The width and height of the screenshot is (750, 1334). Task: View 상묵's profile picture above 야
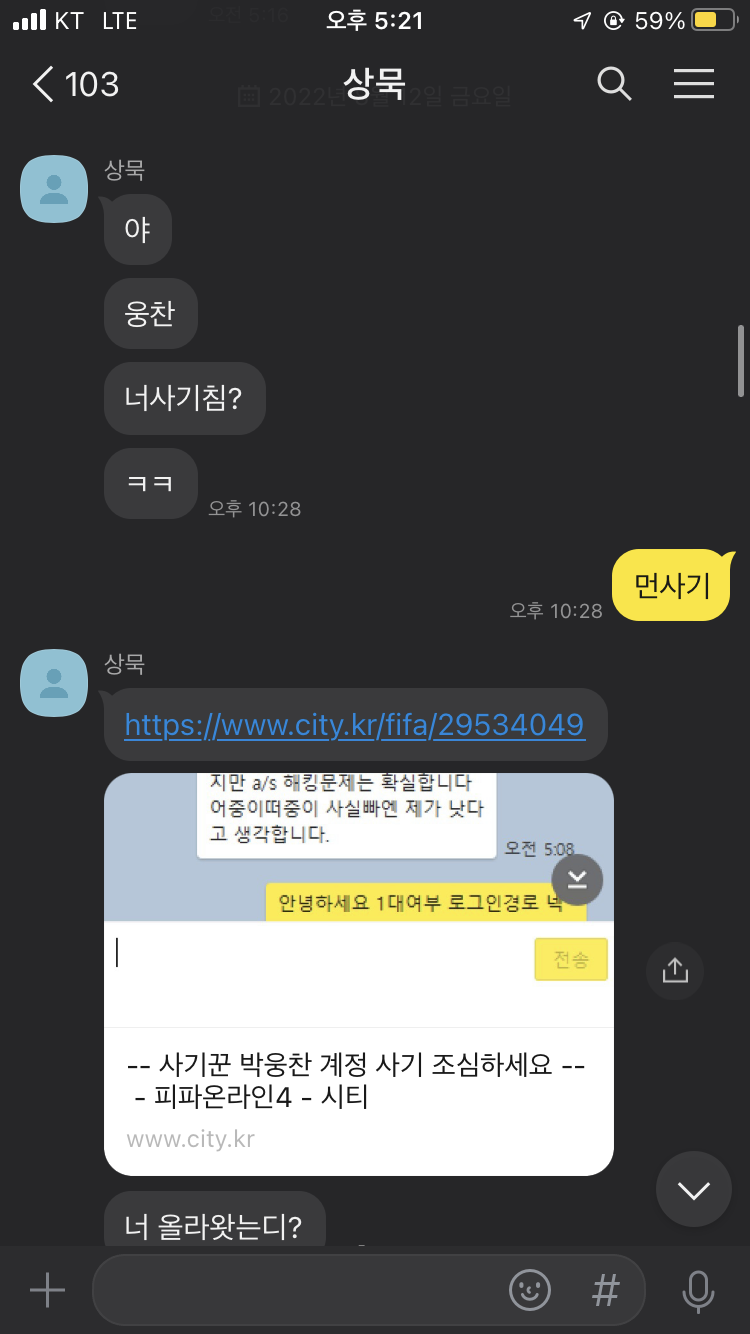point(54,189)
